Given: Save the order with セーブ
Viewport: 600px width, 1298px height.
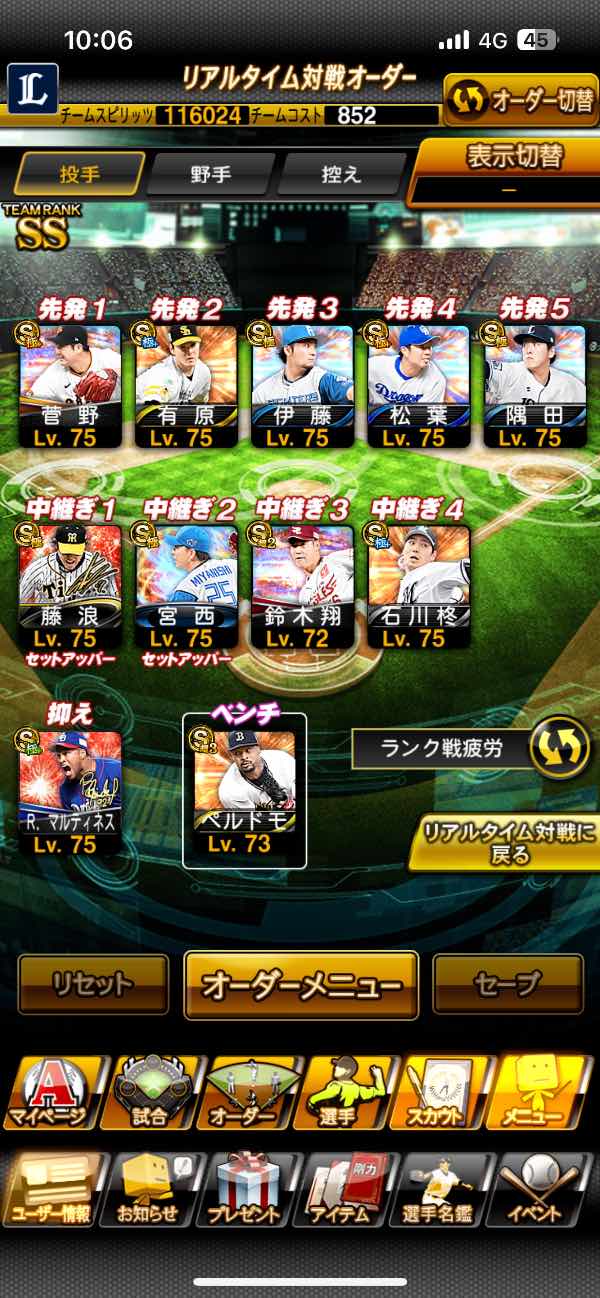Looking at the screenshot, I should (508, 985).
